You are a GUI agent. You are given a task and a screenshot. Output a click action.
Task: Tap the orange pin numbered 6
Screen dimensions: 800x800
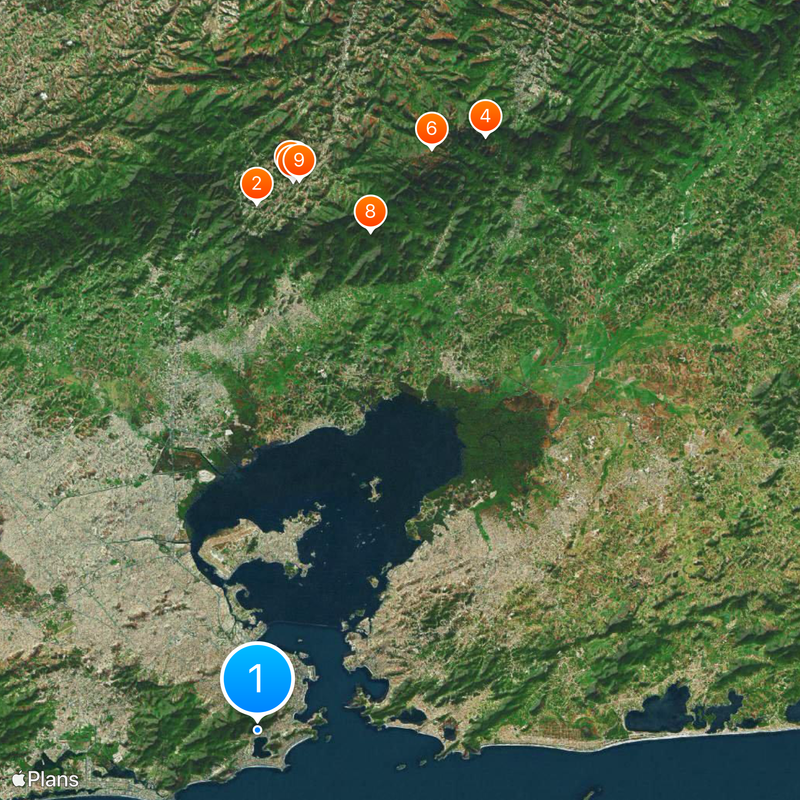point(431,128)
